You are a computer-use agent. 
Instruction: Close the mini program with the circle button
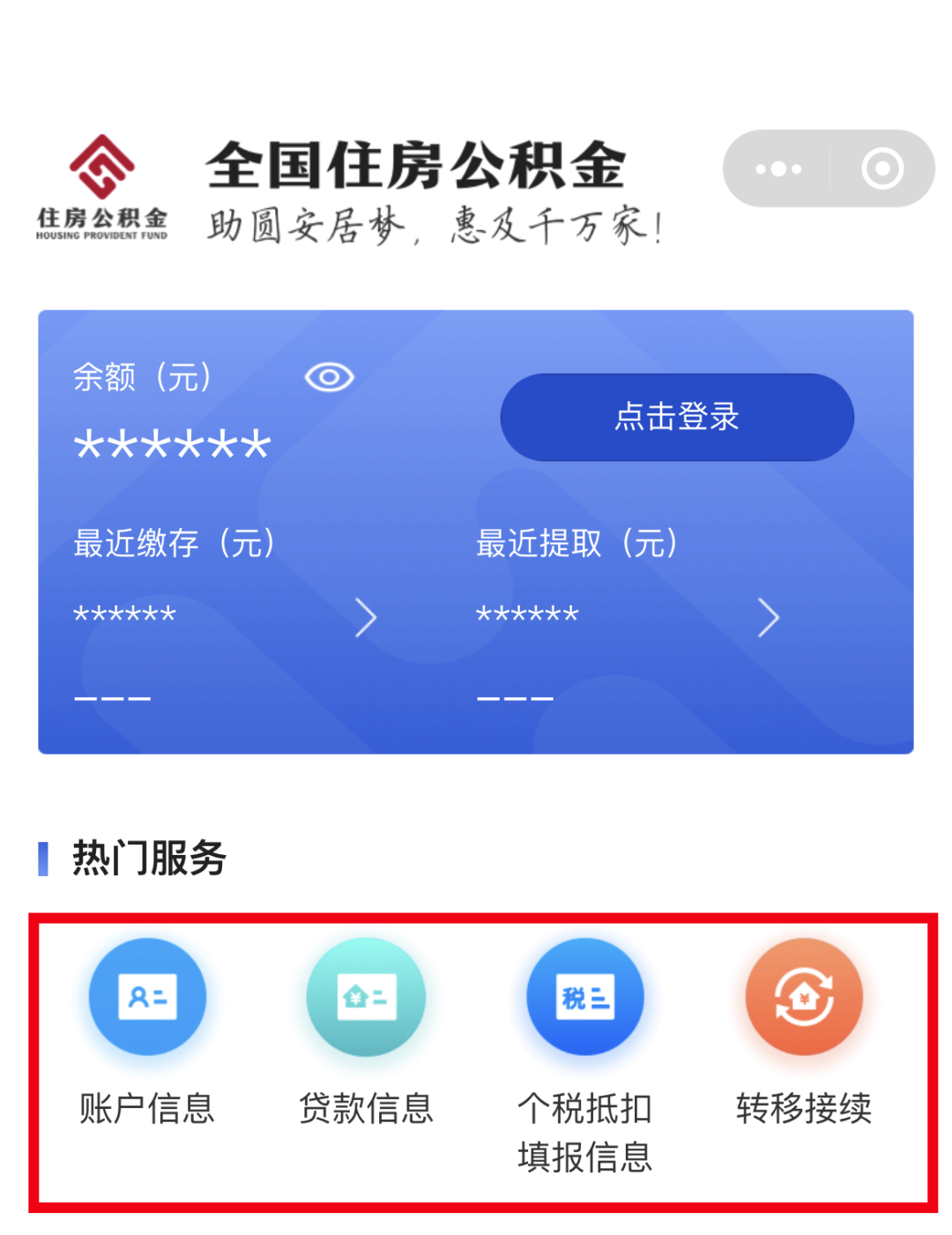[882, 168]
